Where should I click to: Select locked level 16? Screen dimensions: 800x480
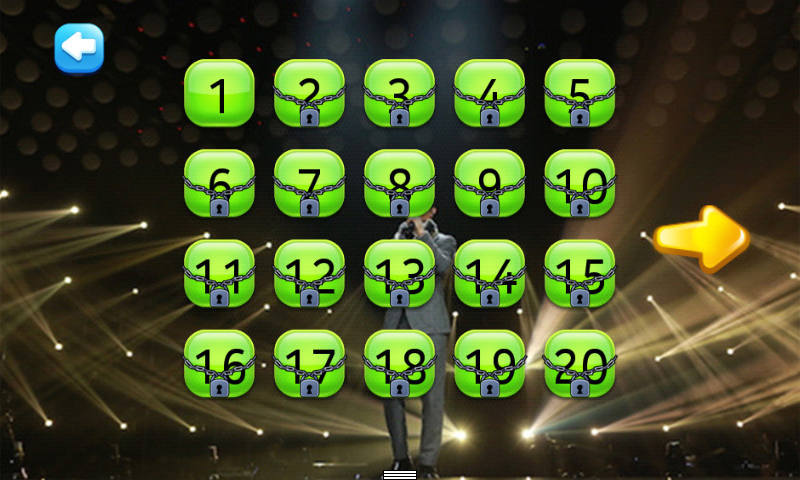coord(219,363)
